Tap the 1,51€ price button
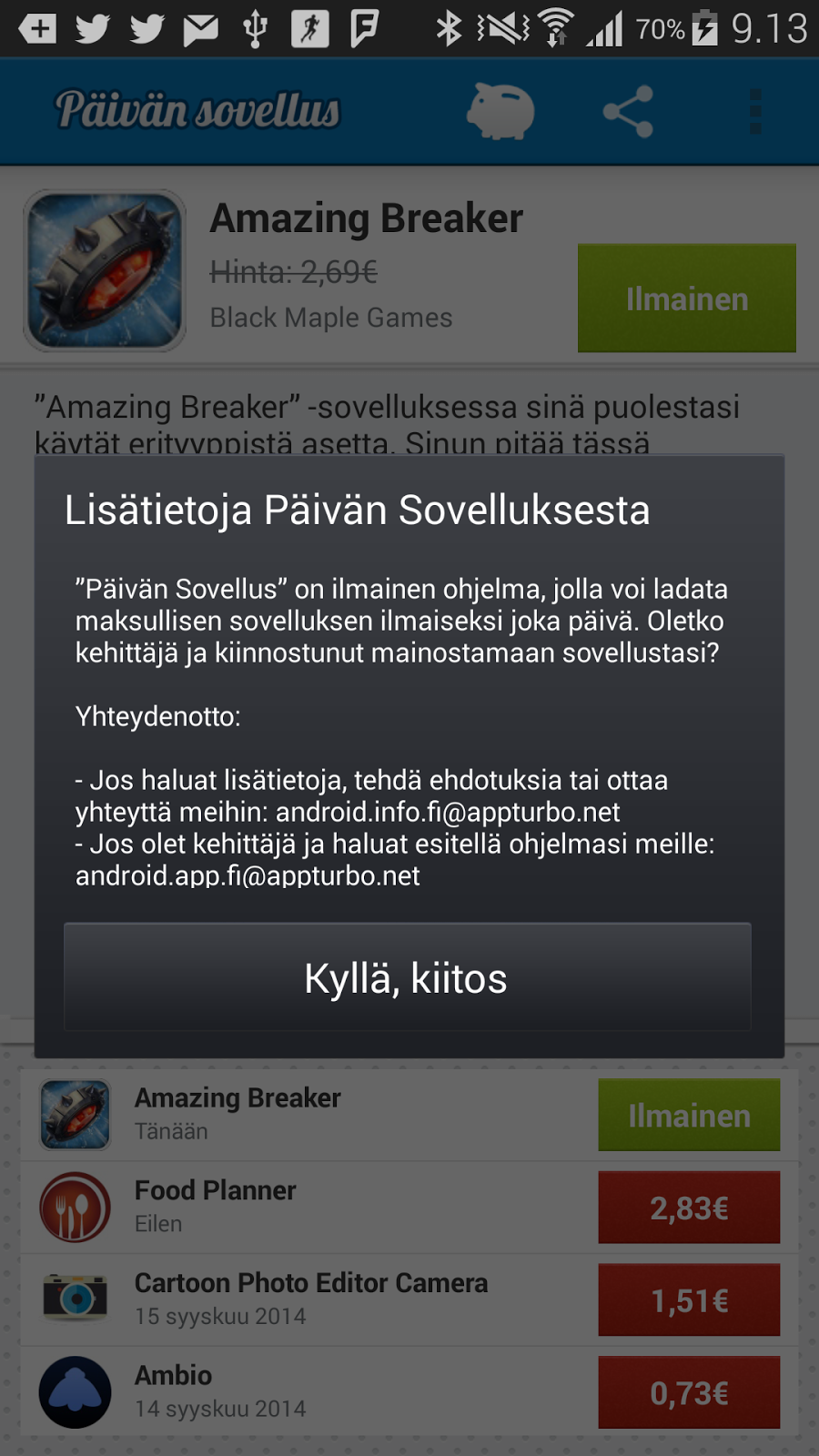The width and height of the screenshot is (819, 1456). point(689,1300)
